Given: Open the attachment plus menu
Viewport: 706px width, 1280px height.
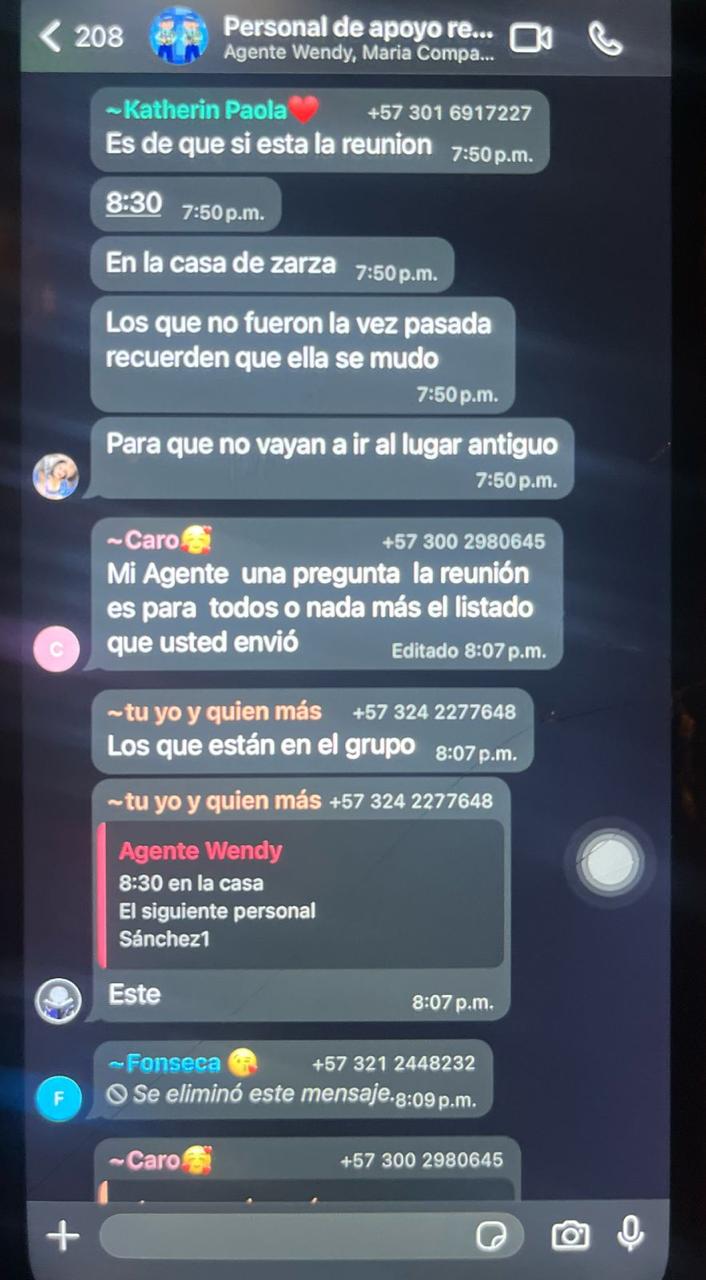Looking at the screenshot, I should [x=62, y=1236].
